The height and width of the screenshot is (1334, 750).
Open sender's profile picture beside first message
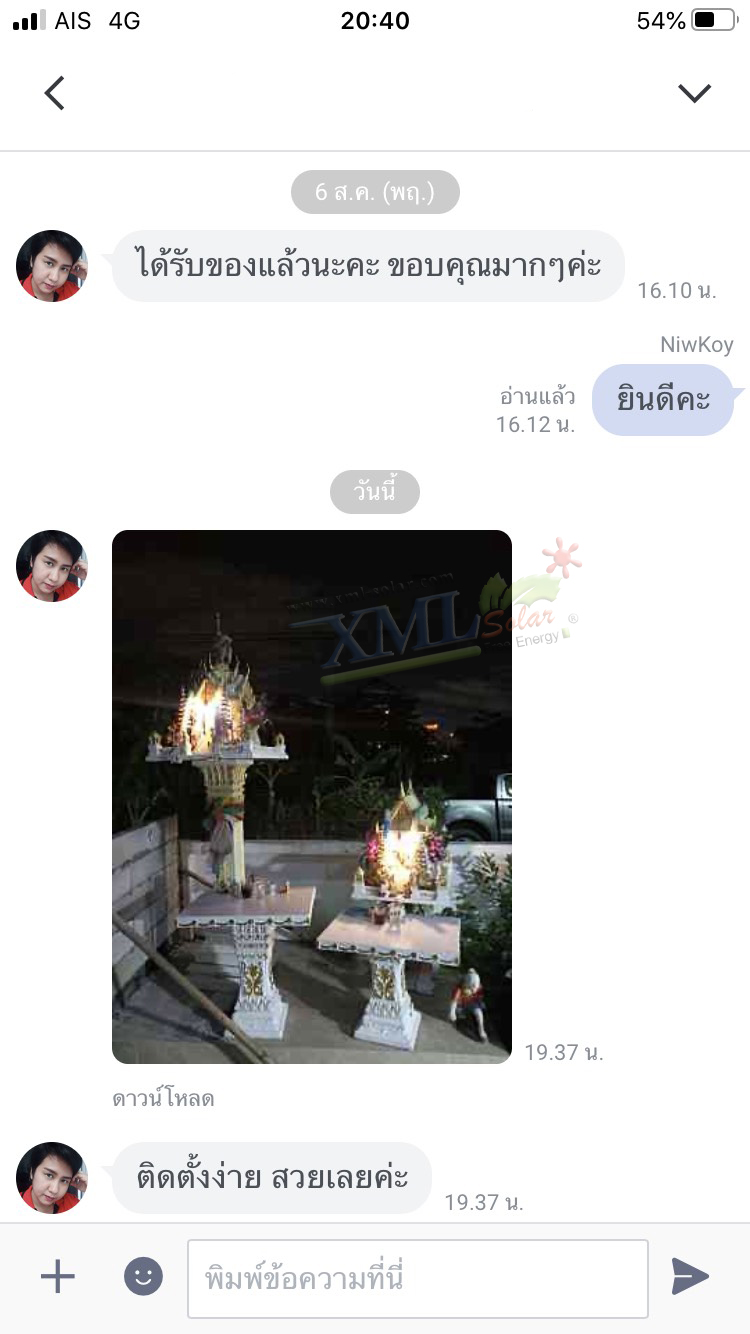(52, 266)
